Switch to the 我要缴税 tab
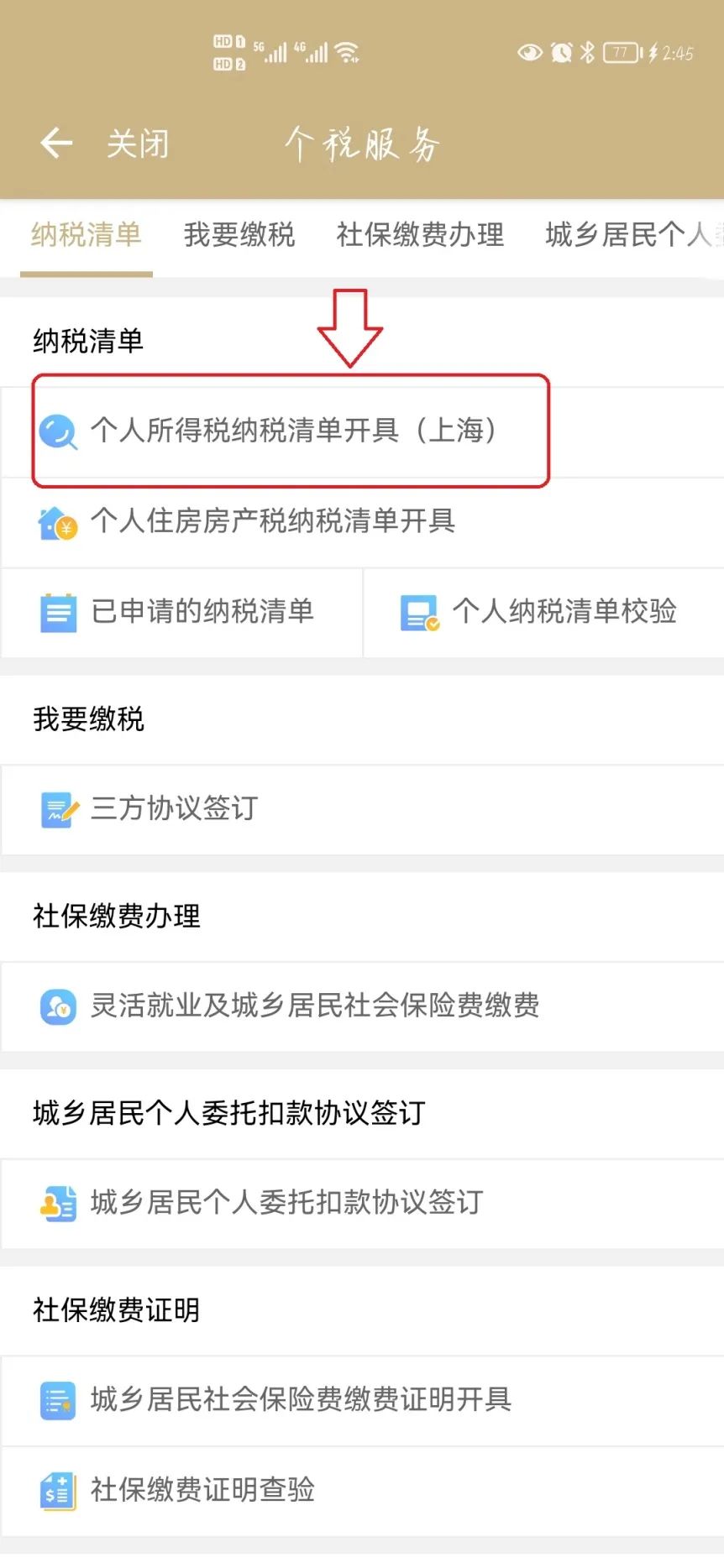 point(239,235)
